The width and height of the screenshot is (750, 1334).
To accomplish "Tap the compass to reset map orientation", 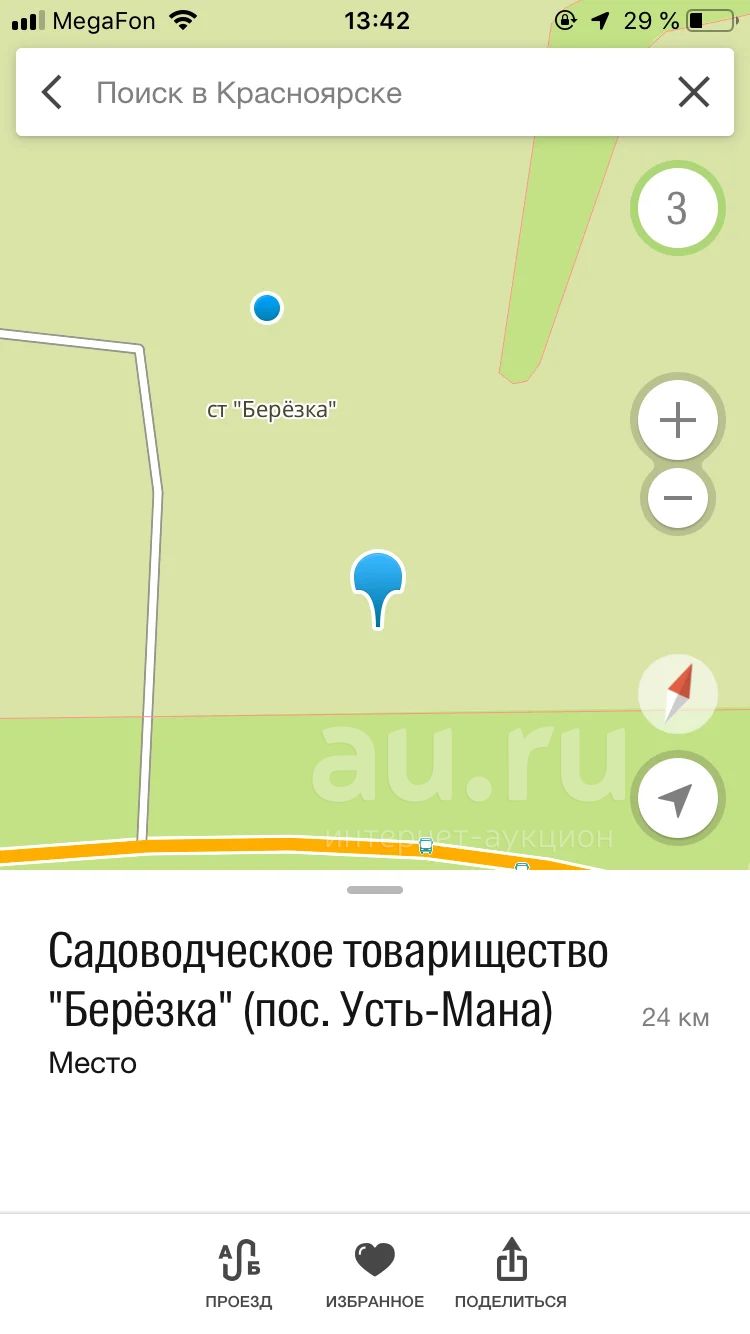I will coord(678,694).
